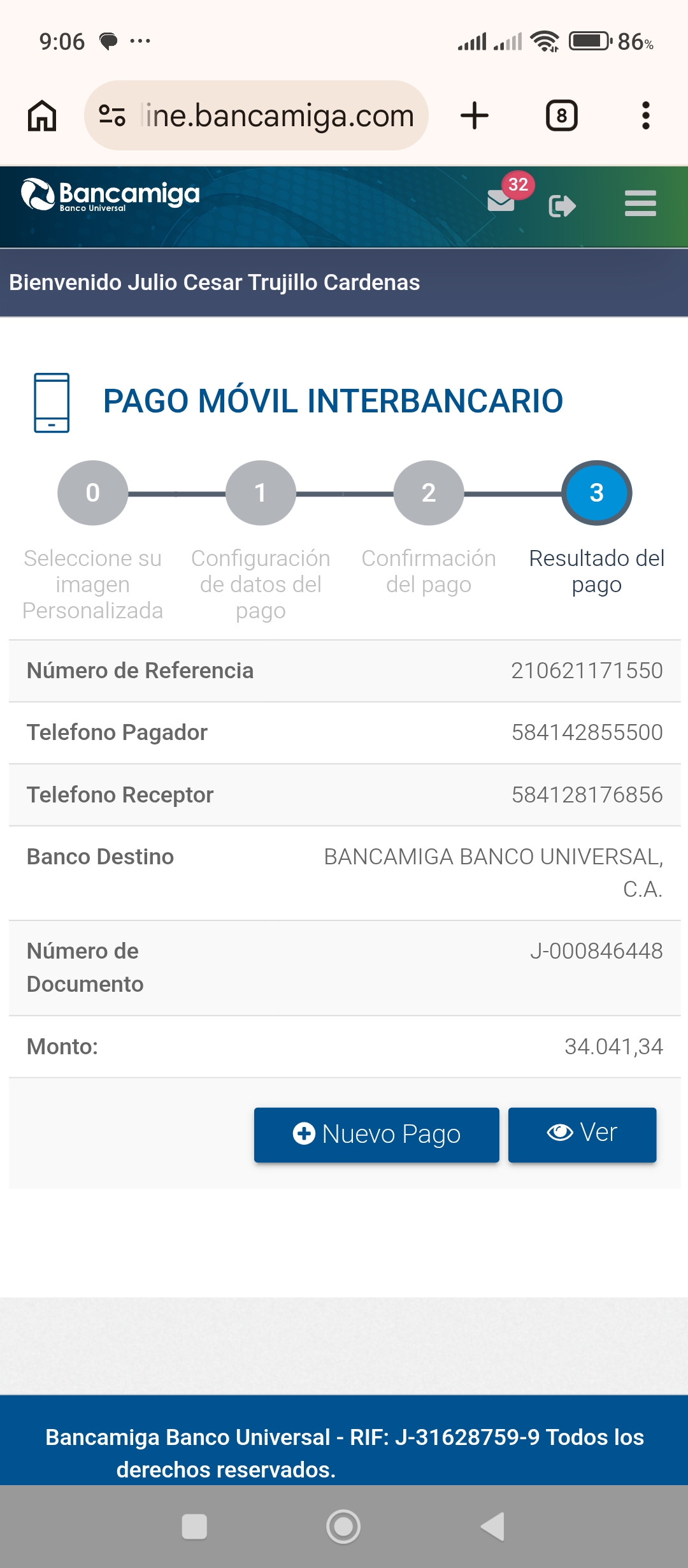Start a new payment with Nuevo Pago
The width and height of the screenshot is (688, 1568).
tap(376, 1135)
